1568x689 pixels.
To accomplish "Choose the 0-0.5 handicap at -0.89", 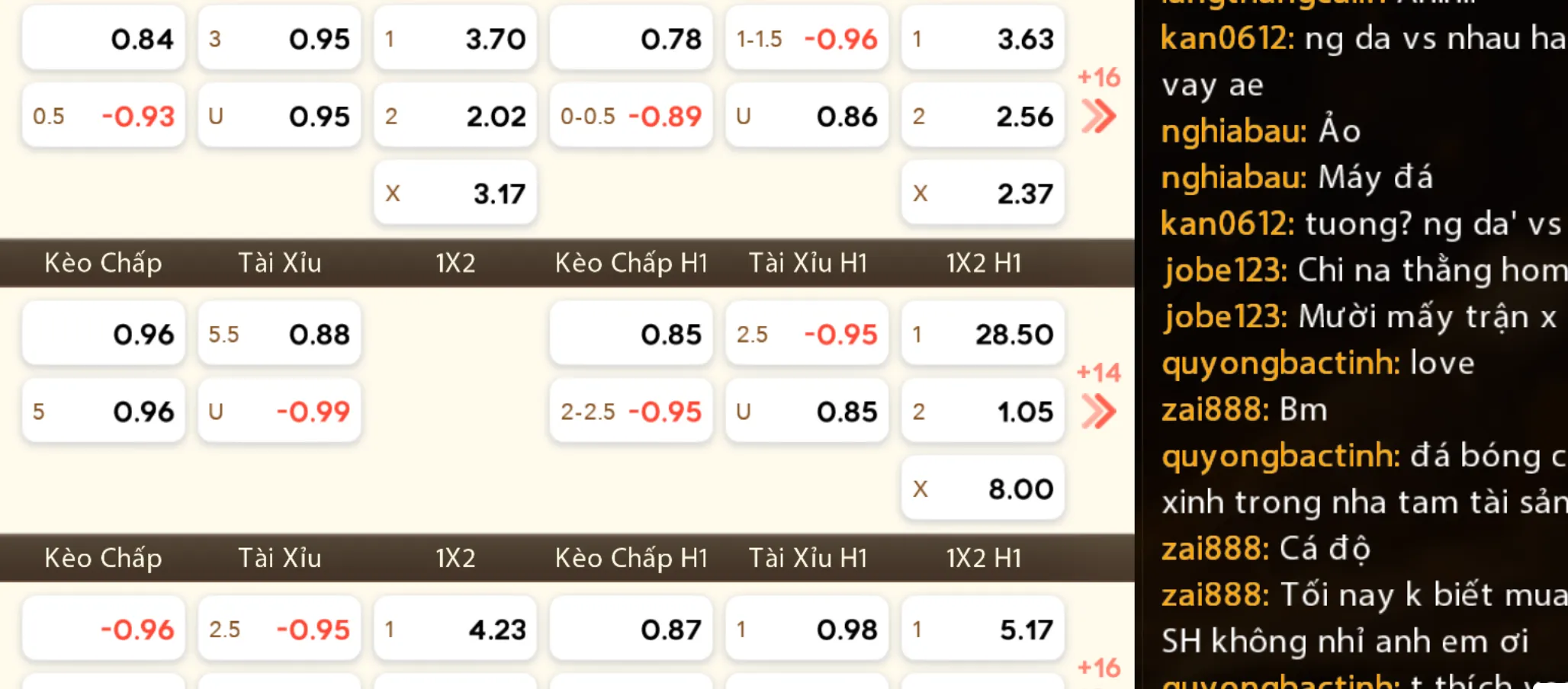I will pyautogui.click(x=631, y=116).
